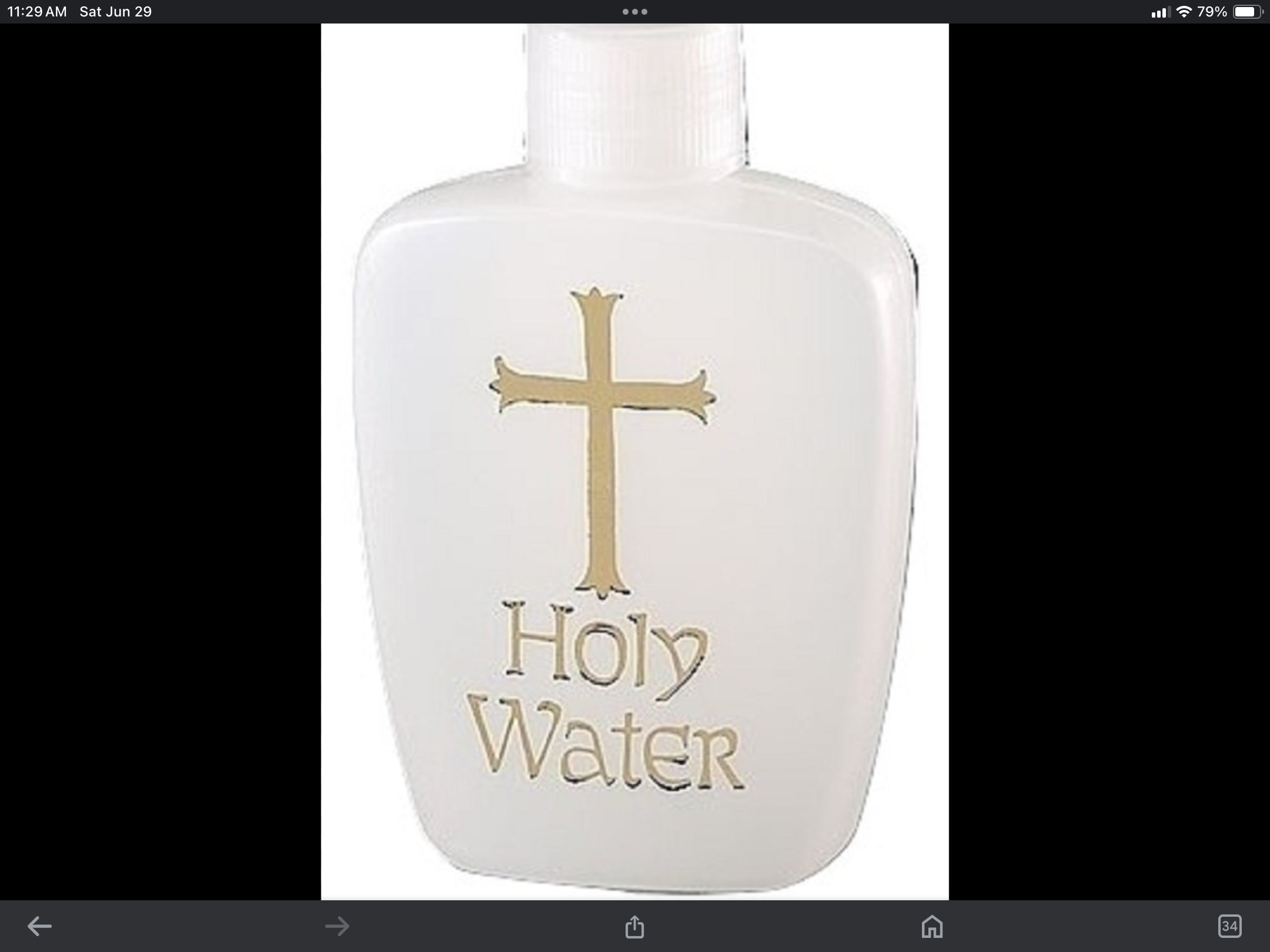This screenshot has height=952, width=1270.
Task: Open the browser home page
Action: 933,927
